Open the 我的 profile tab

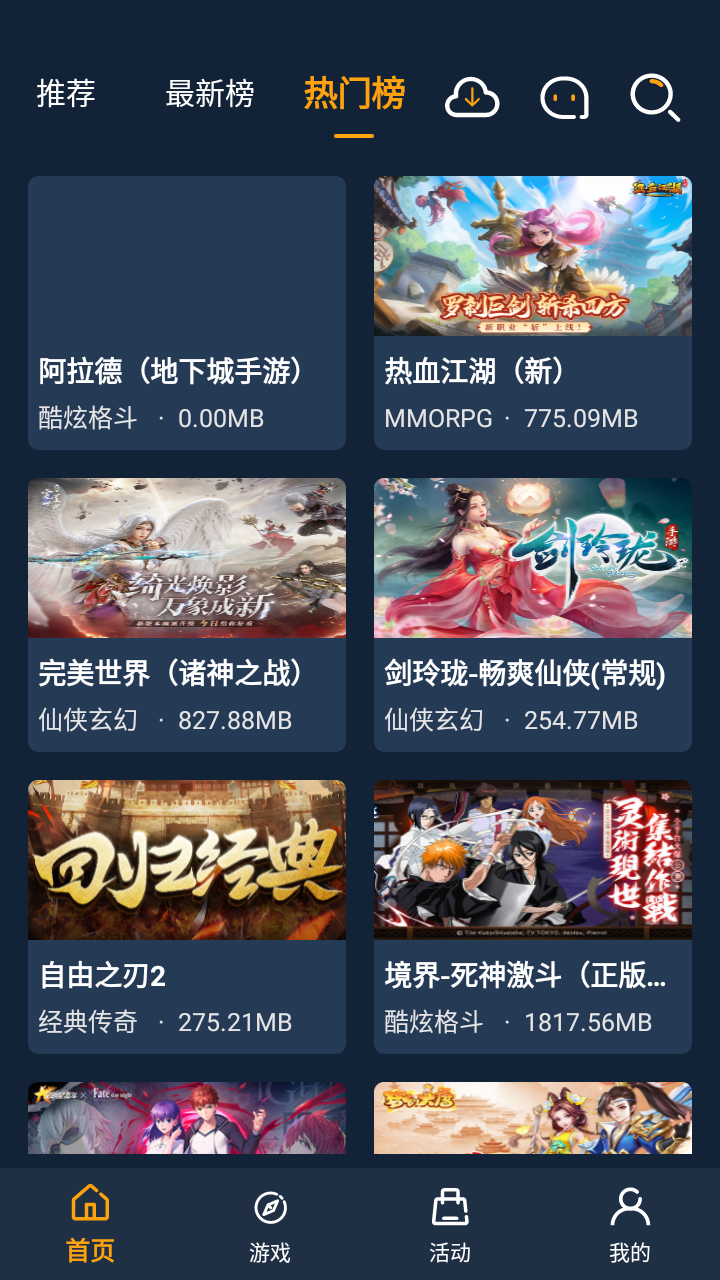tap(630, 1224)
